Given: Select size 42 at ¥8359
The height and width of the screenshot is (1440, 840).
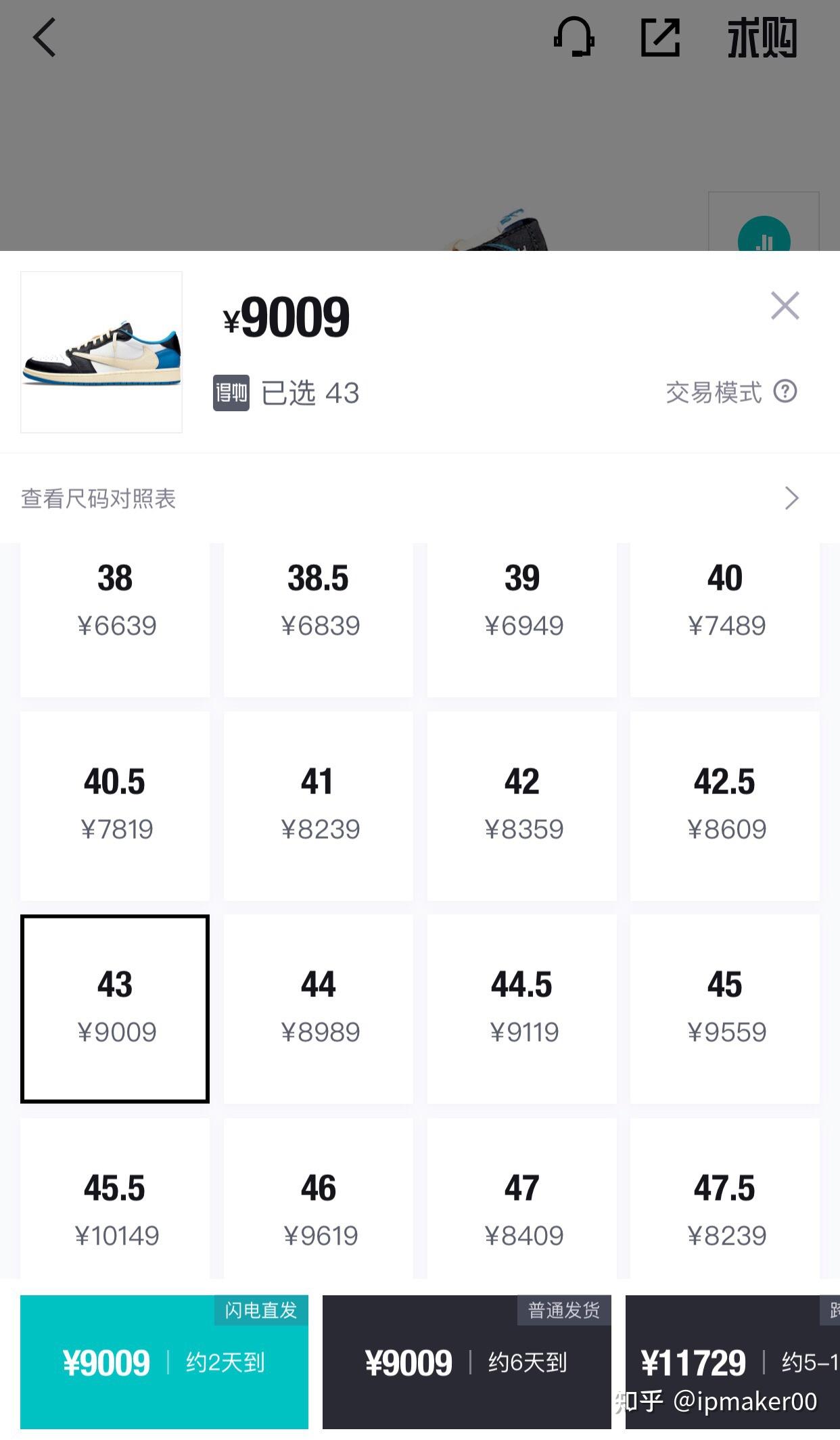Looking at the screenshot, I should (522, 805).
